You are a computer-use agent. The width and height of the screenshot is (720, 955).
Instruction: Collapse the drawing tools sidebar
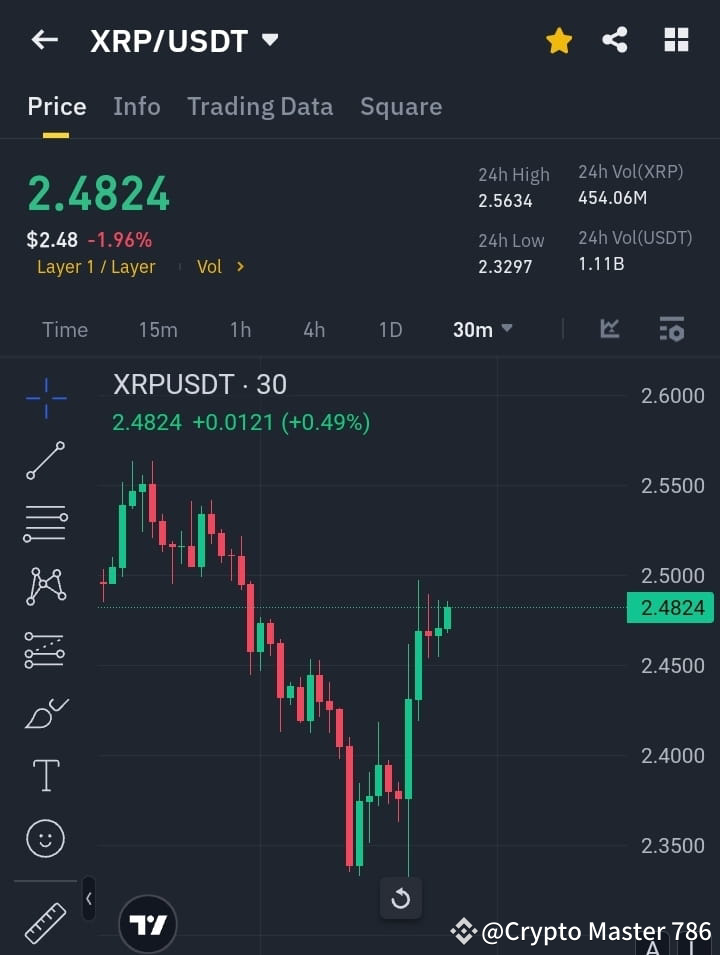point(88,898)
